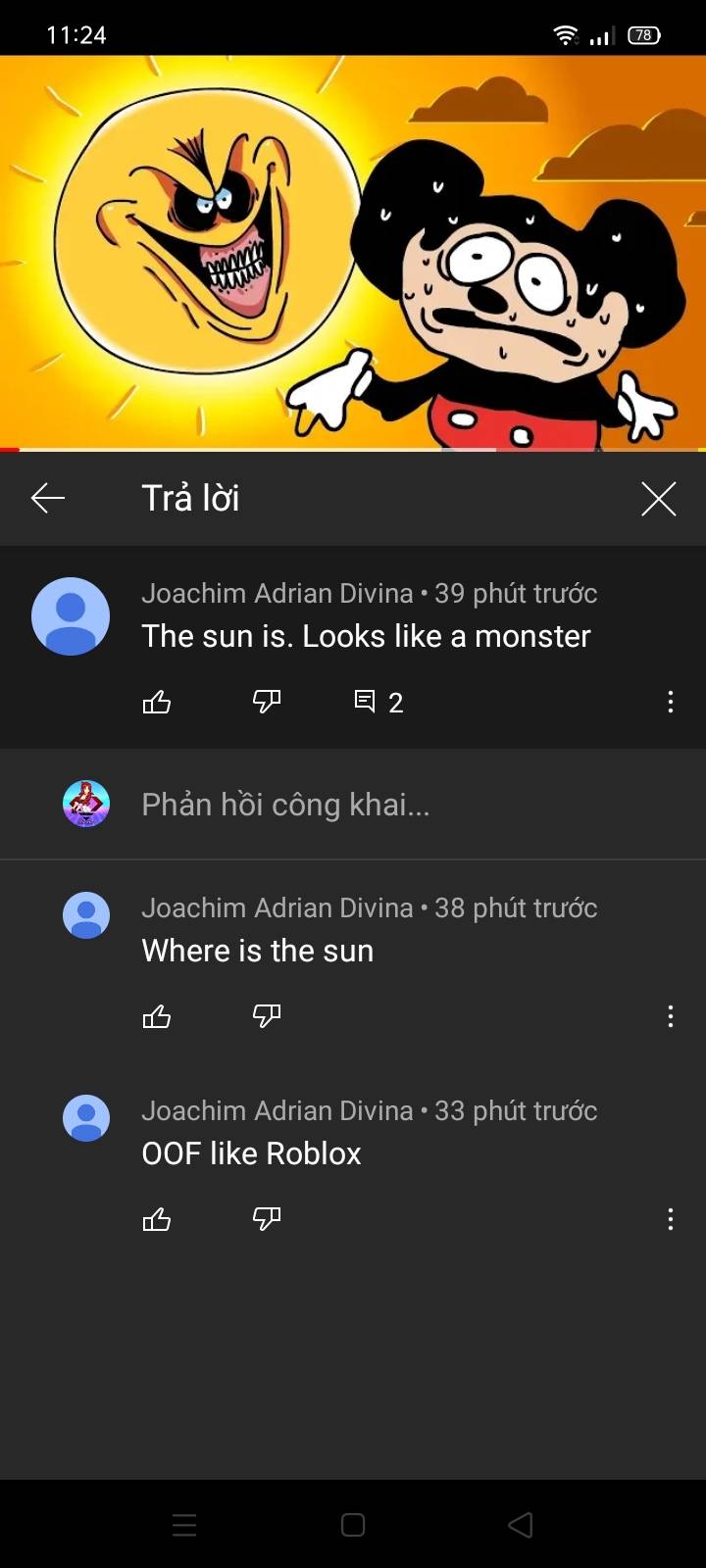Open the reply icon showing 2 replies
The image size is (706, 1568).
tap(378, 702)
